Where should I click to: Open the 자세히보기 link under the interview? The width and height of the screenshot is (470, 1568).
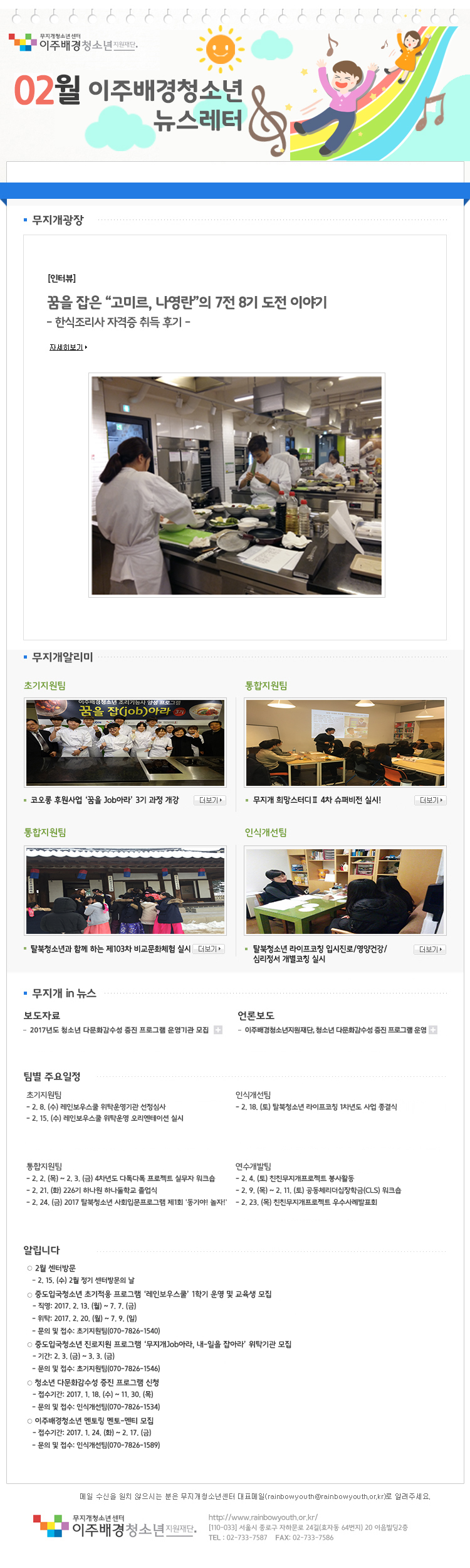68,347
